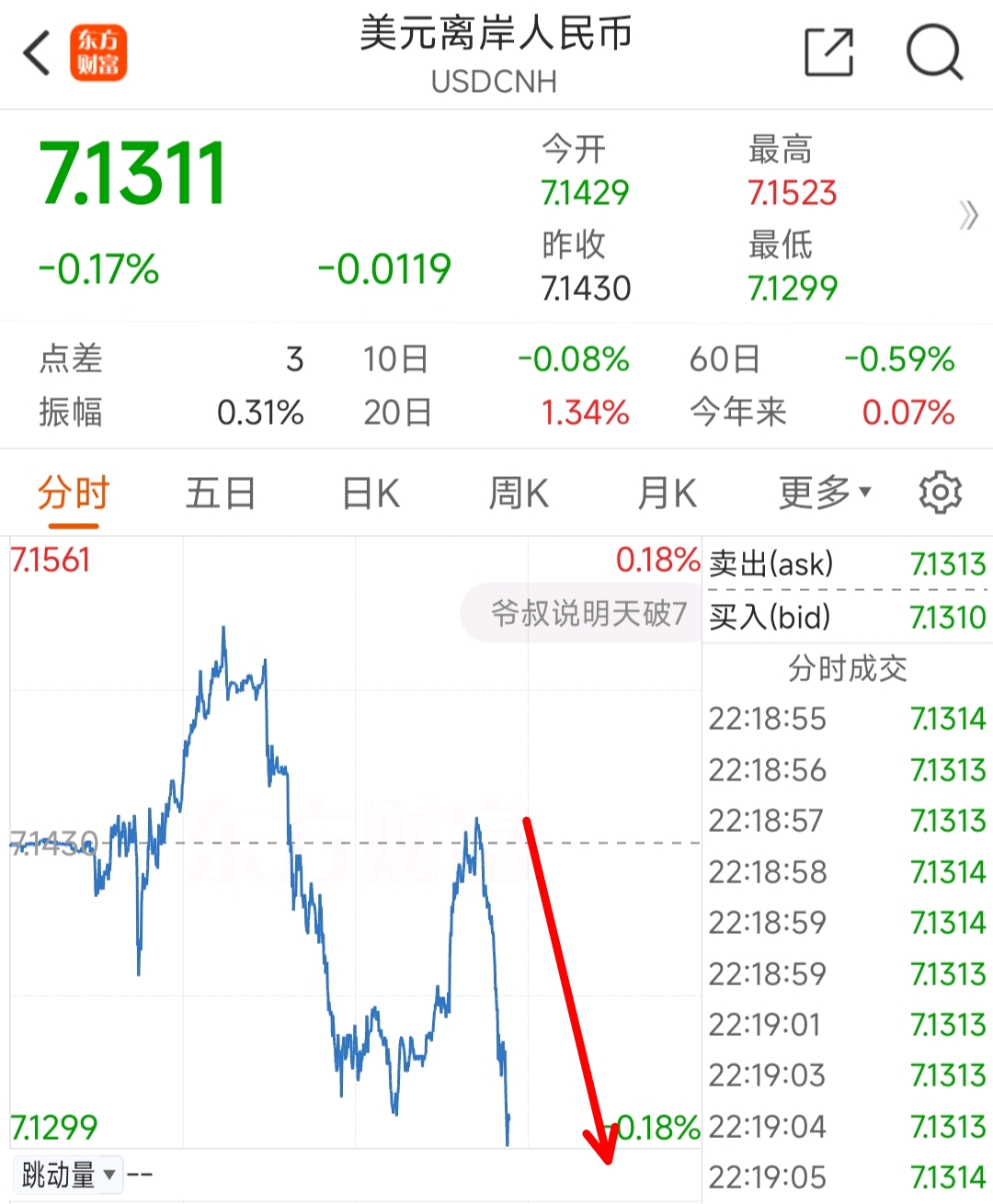This screenshot has width=993, height=1204.
Task: Open search with the magnifier icon
Action: tap(935, 53)
